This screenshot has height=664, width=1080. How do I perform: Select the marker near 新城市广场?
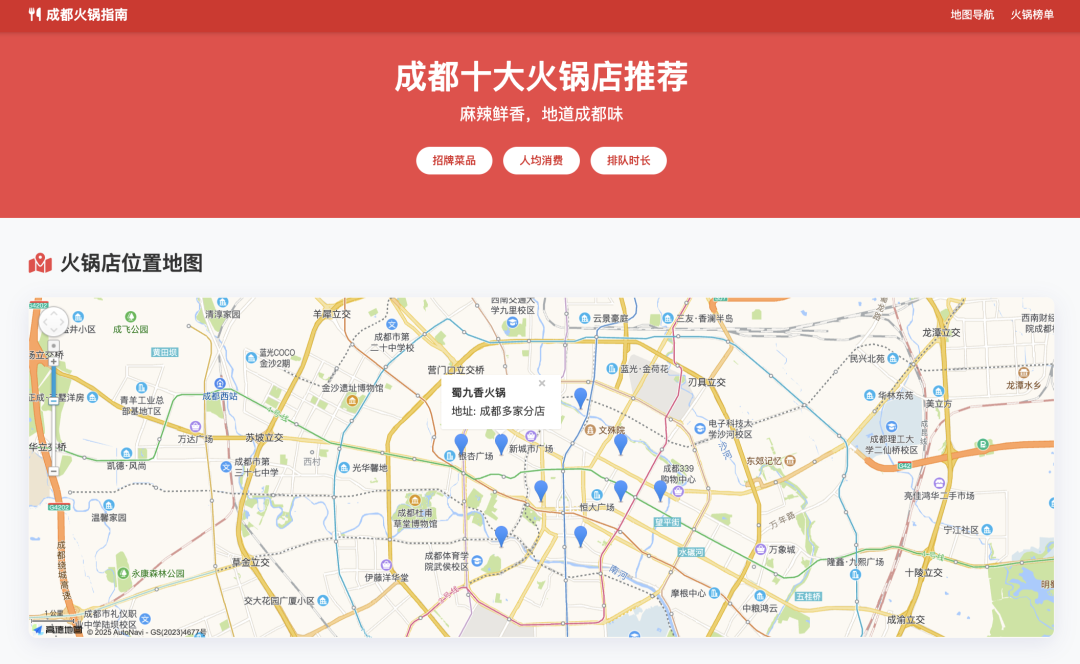coord(501,441)
